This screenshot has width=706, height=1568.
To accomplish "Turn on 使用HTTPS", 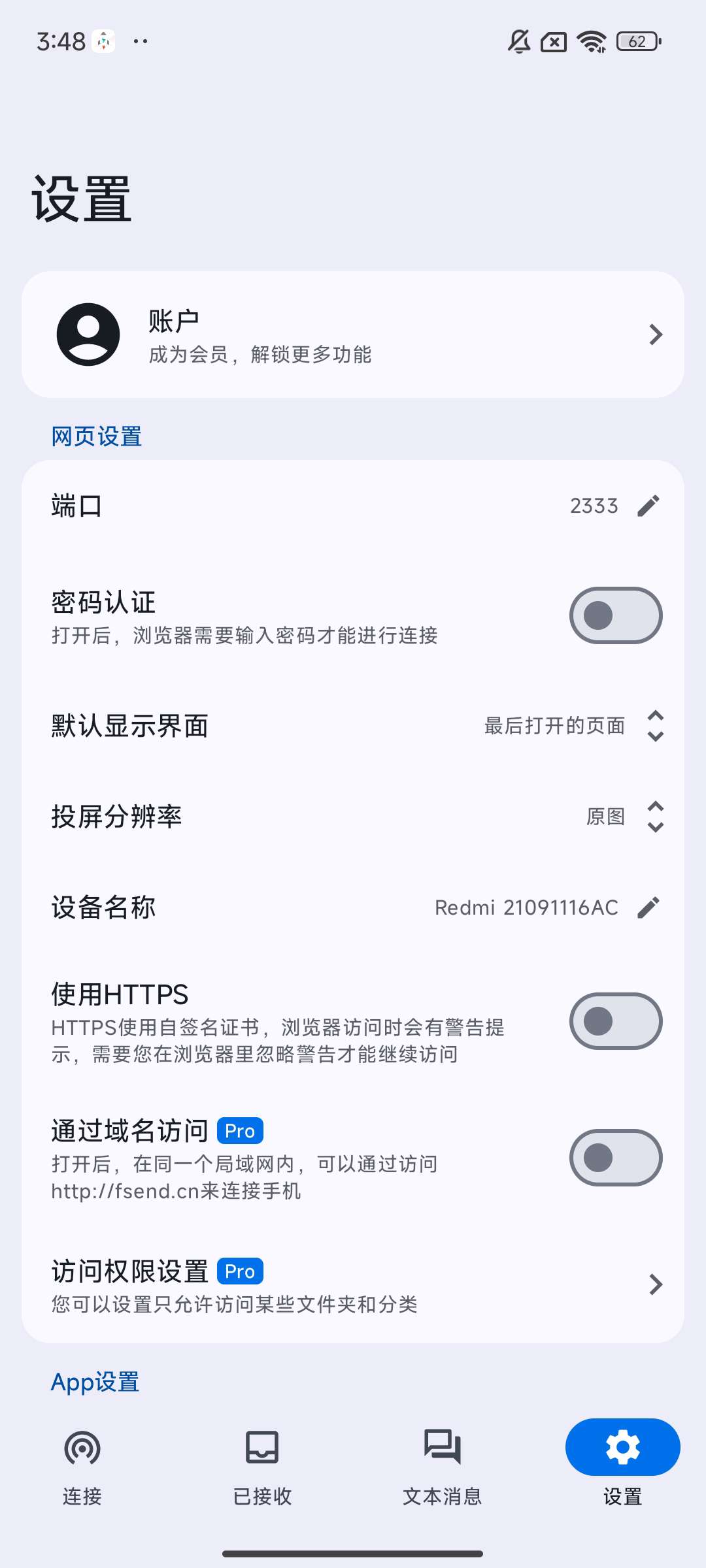I will pyautogui.click(x=615, y=1021).
